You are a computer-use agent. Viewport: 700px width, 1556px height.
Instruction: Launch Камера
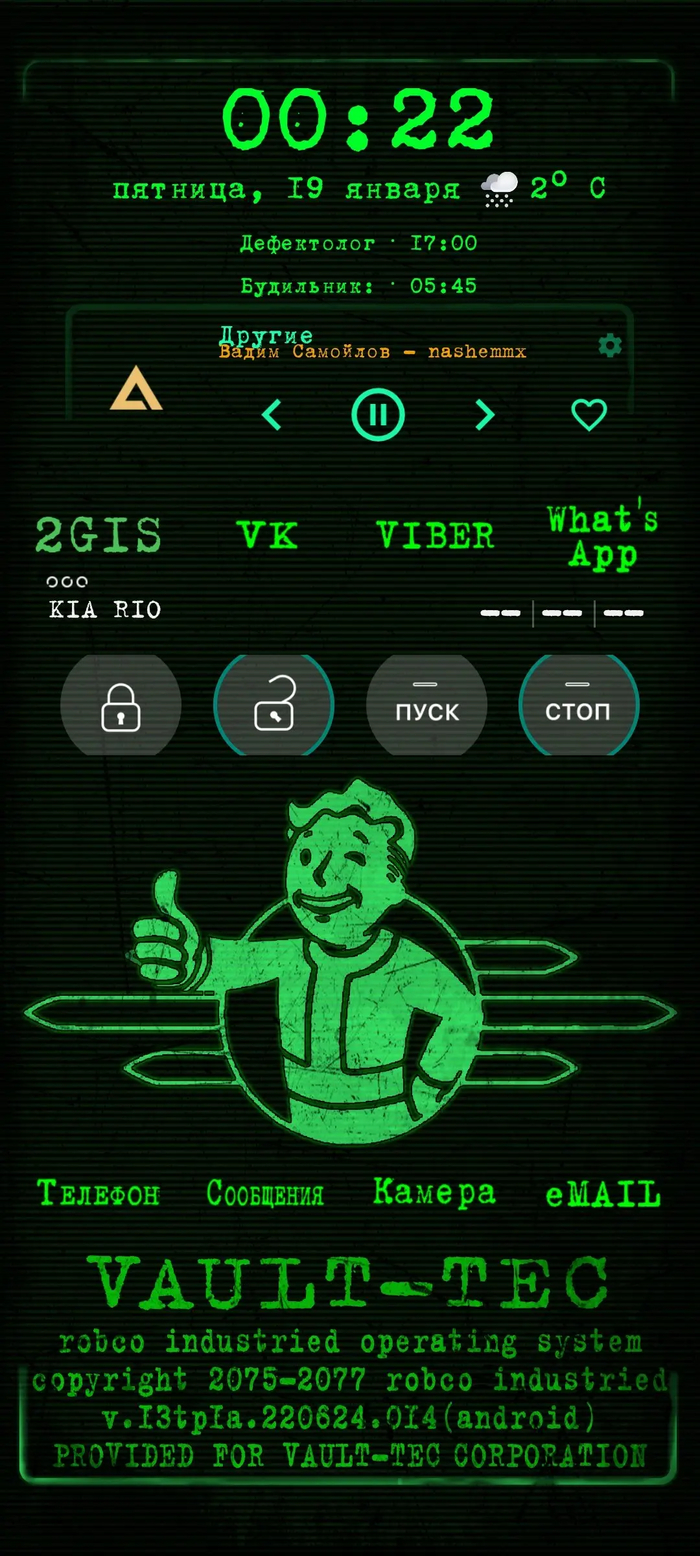tap(434, 1192)
